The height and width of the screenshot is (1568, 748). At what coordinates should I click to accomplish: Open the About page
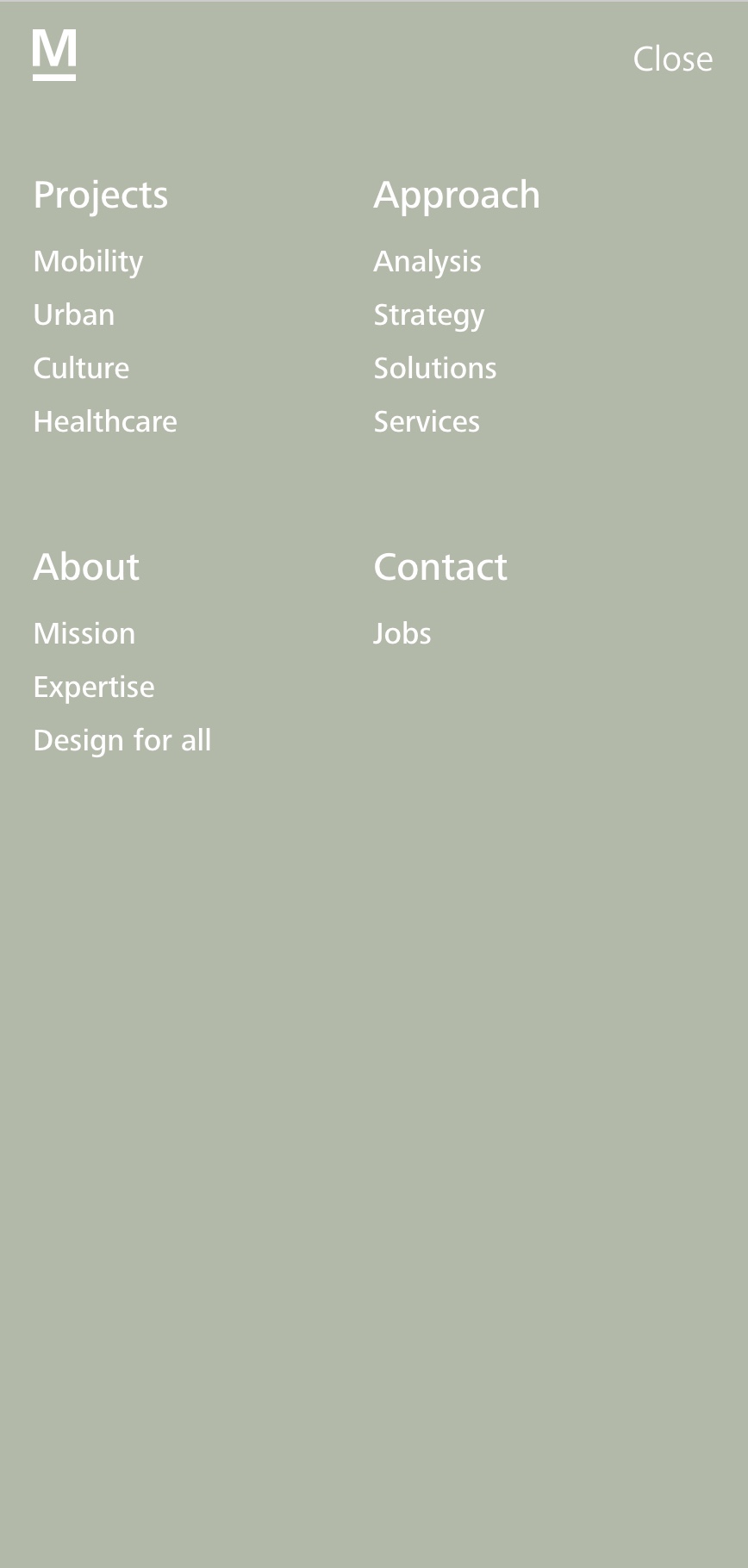86,567
